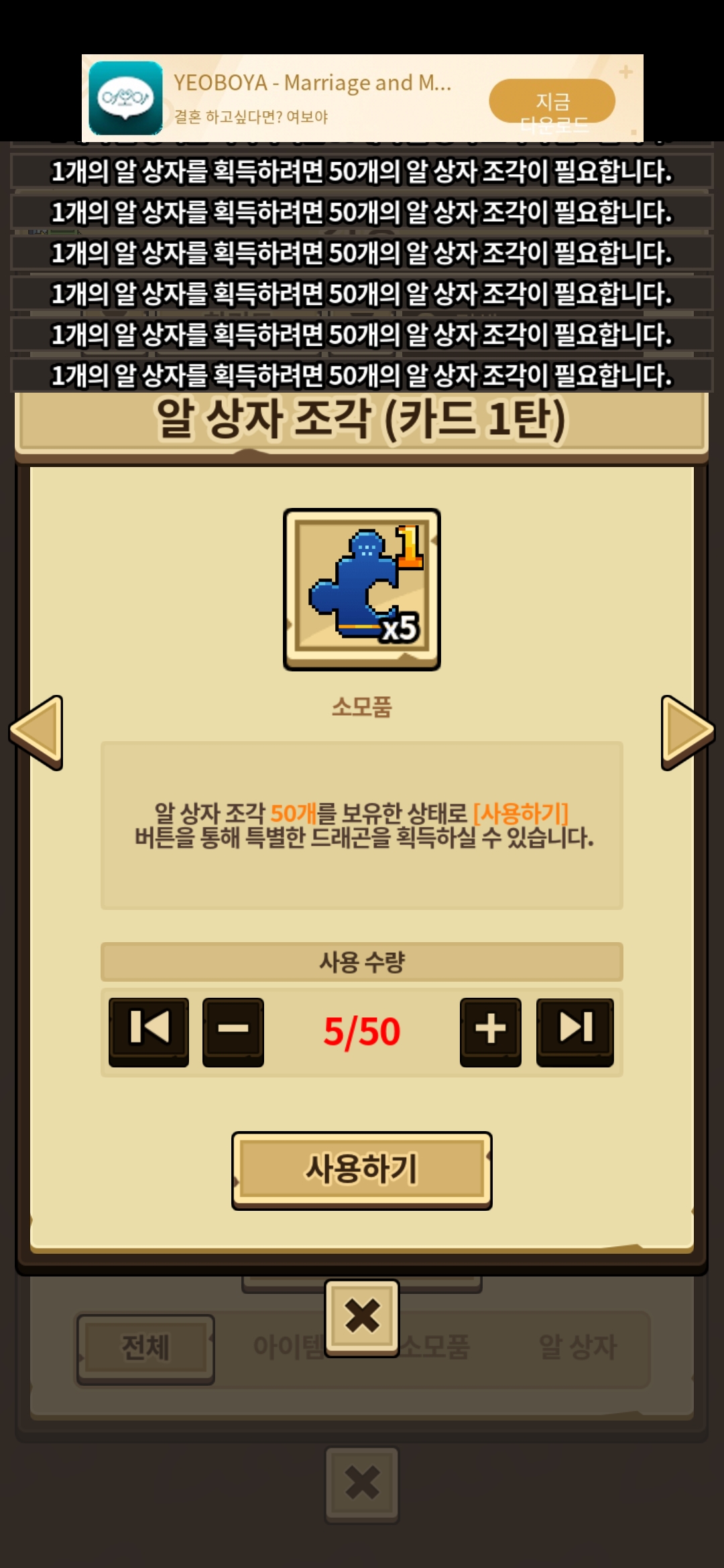
Task: Go to the next item with right arrow
Action: [686, 732]
